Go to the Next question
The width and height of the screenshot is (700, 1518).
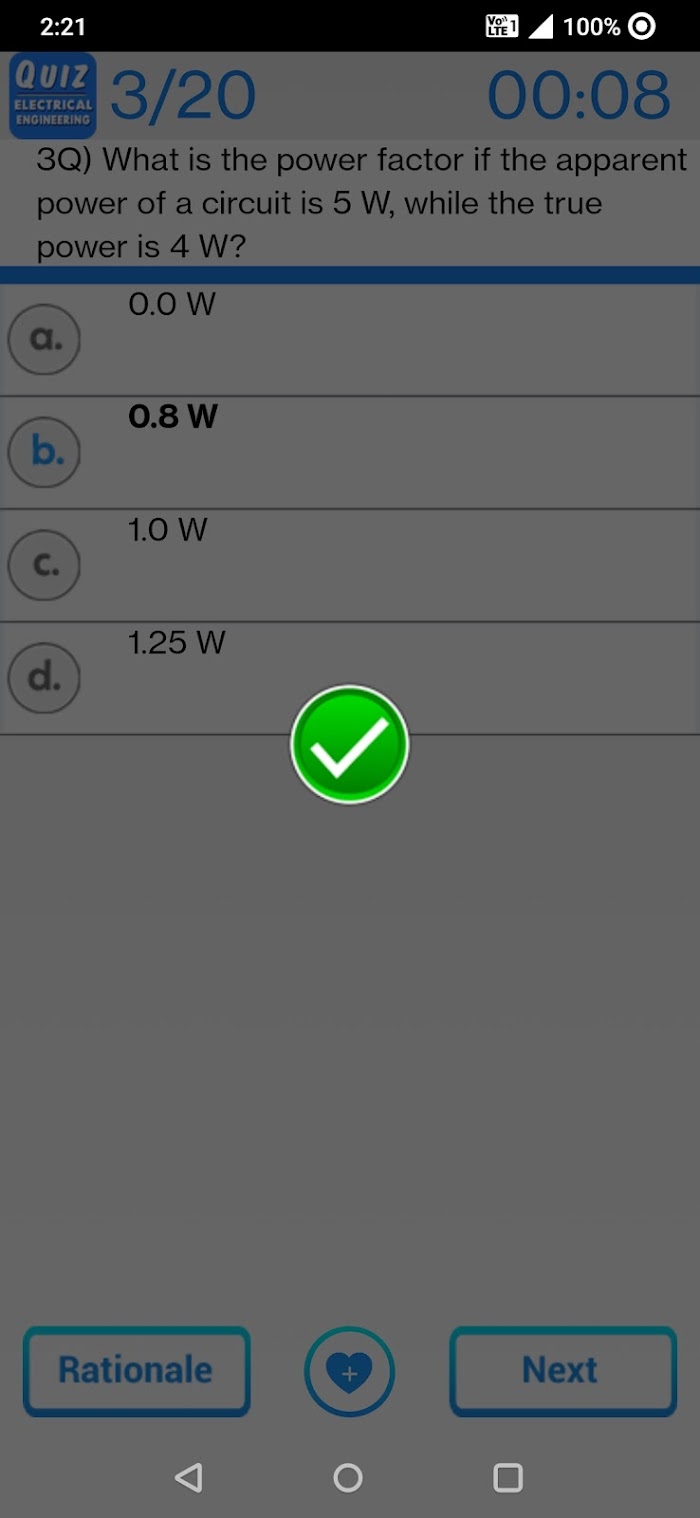563,1371
